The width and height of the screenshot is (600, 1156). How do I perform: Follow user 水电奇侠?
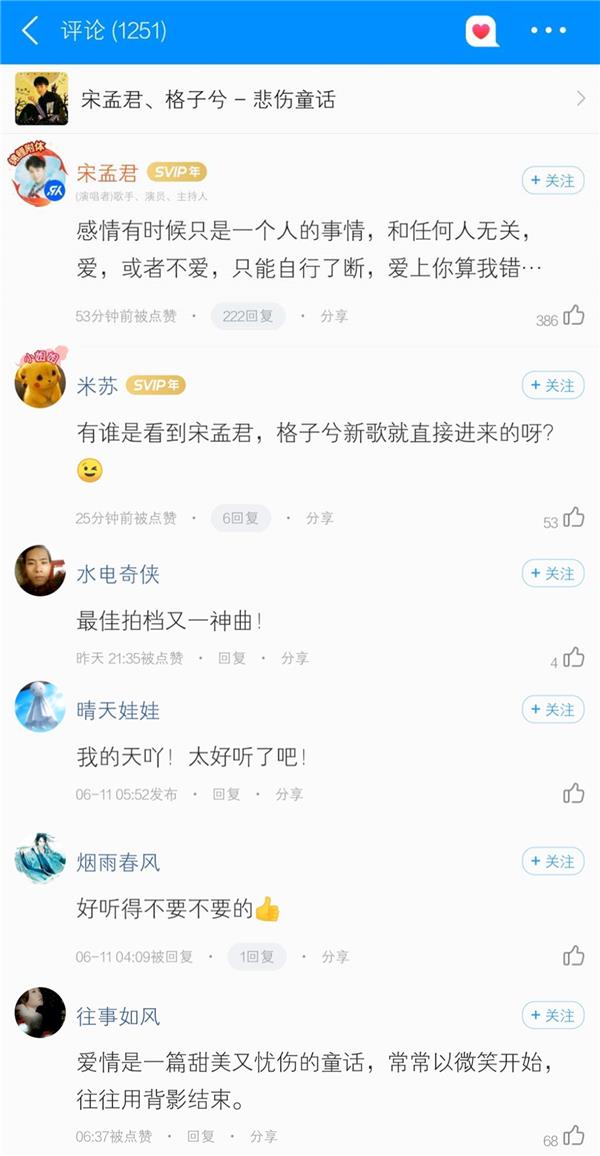[553, 573]
